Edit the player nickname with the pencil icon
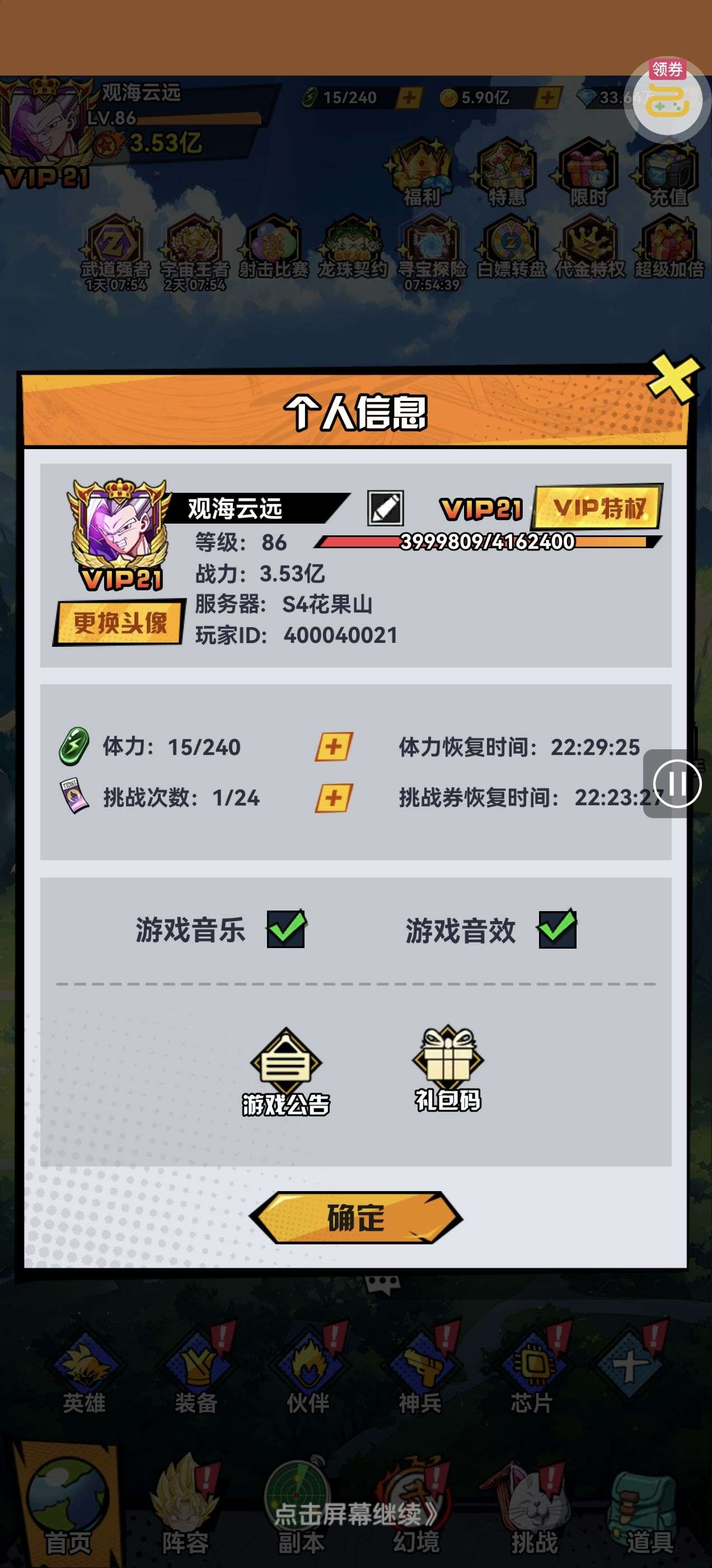This screenshot has width=712, height=1568. point(385,508)
